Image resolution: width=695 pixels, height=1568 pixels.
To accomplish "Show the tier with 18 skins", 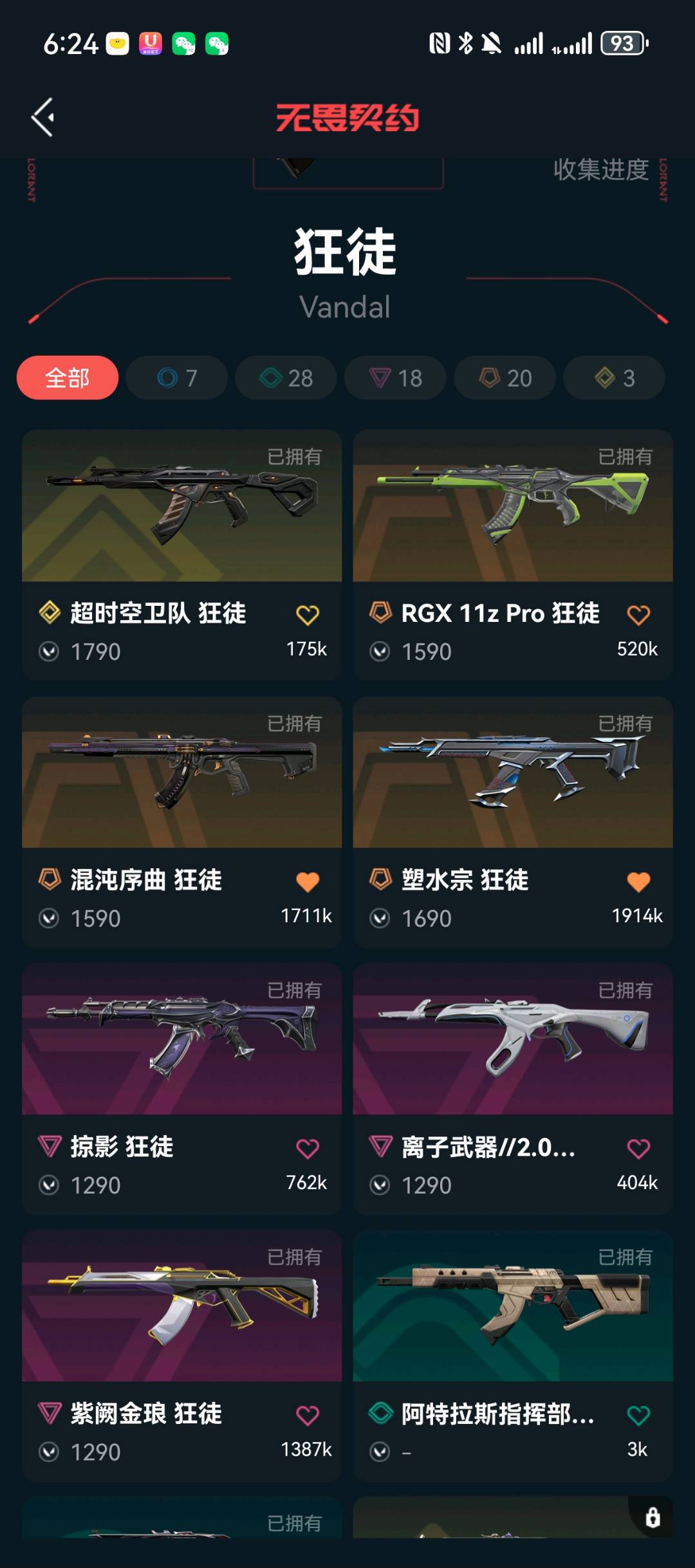I will 396,378.
